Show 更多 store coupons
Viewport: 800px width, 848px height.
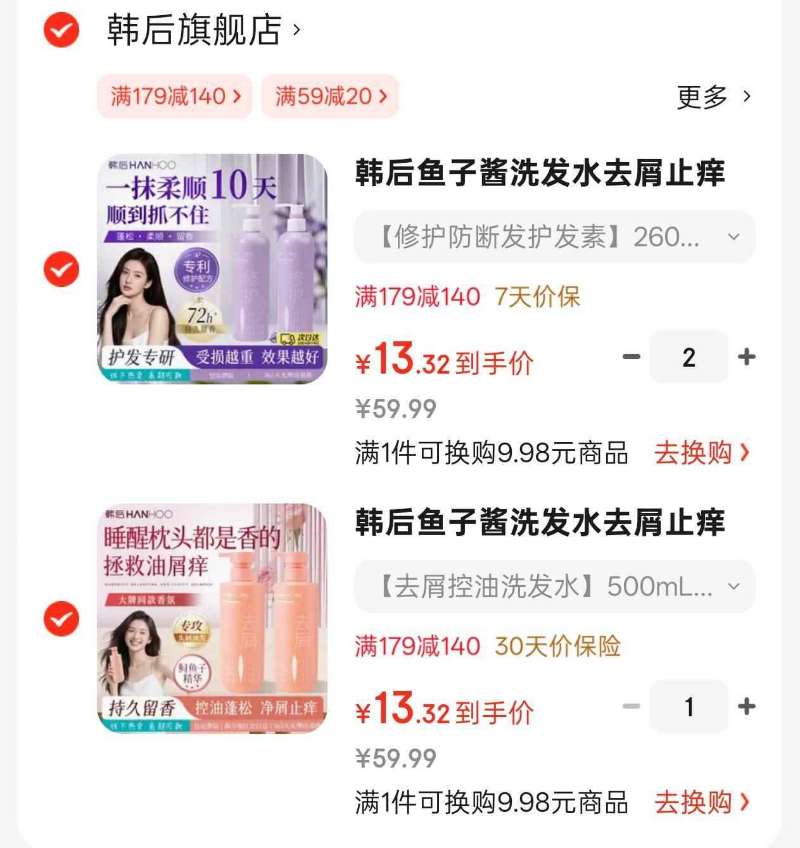[x=713, y=97]
